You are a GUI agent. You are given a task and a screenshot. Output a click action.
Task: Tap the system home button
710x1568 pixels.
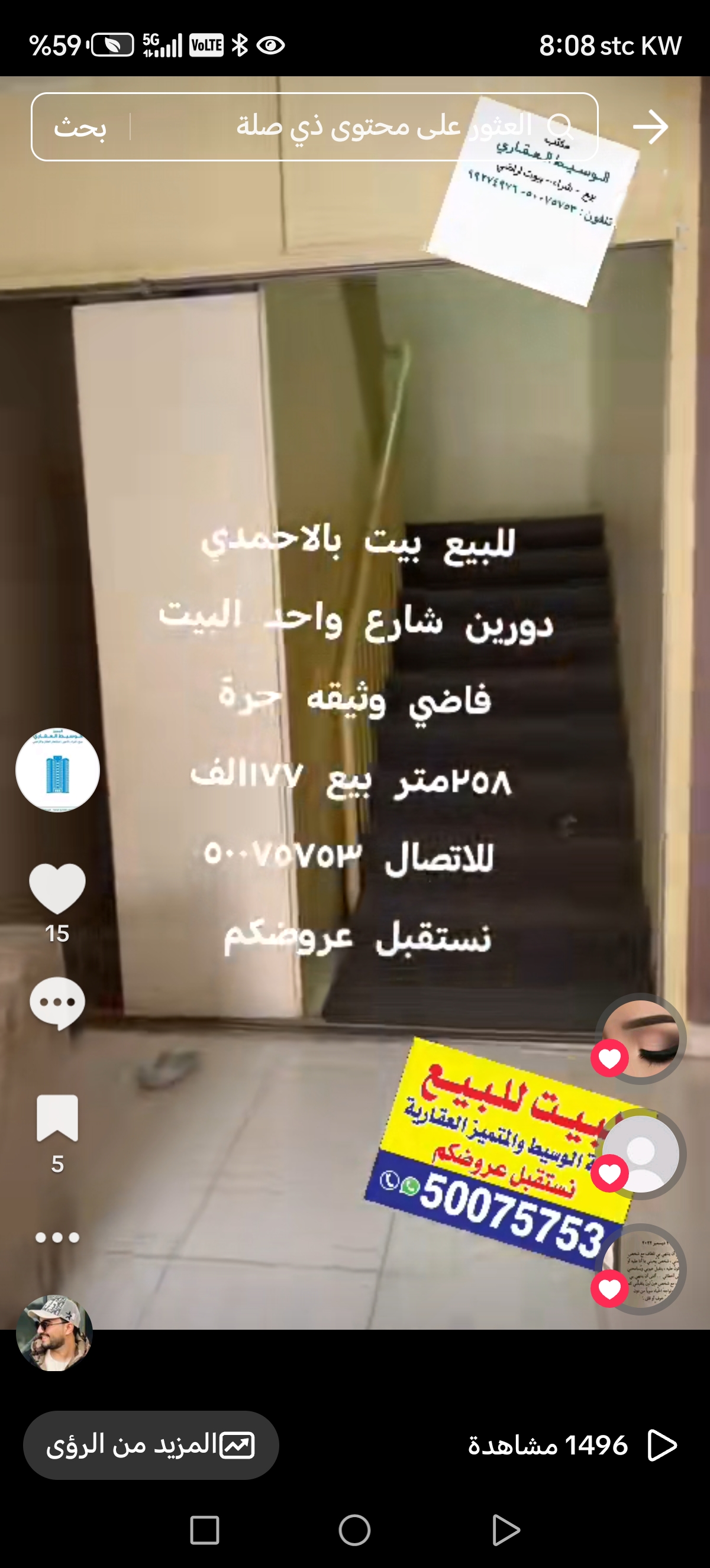click(354, 1530)
